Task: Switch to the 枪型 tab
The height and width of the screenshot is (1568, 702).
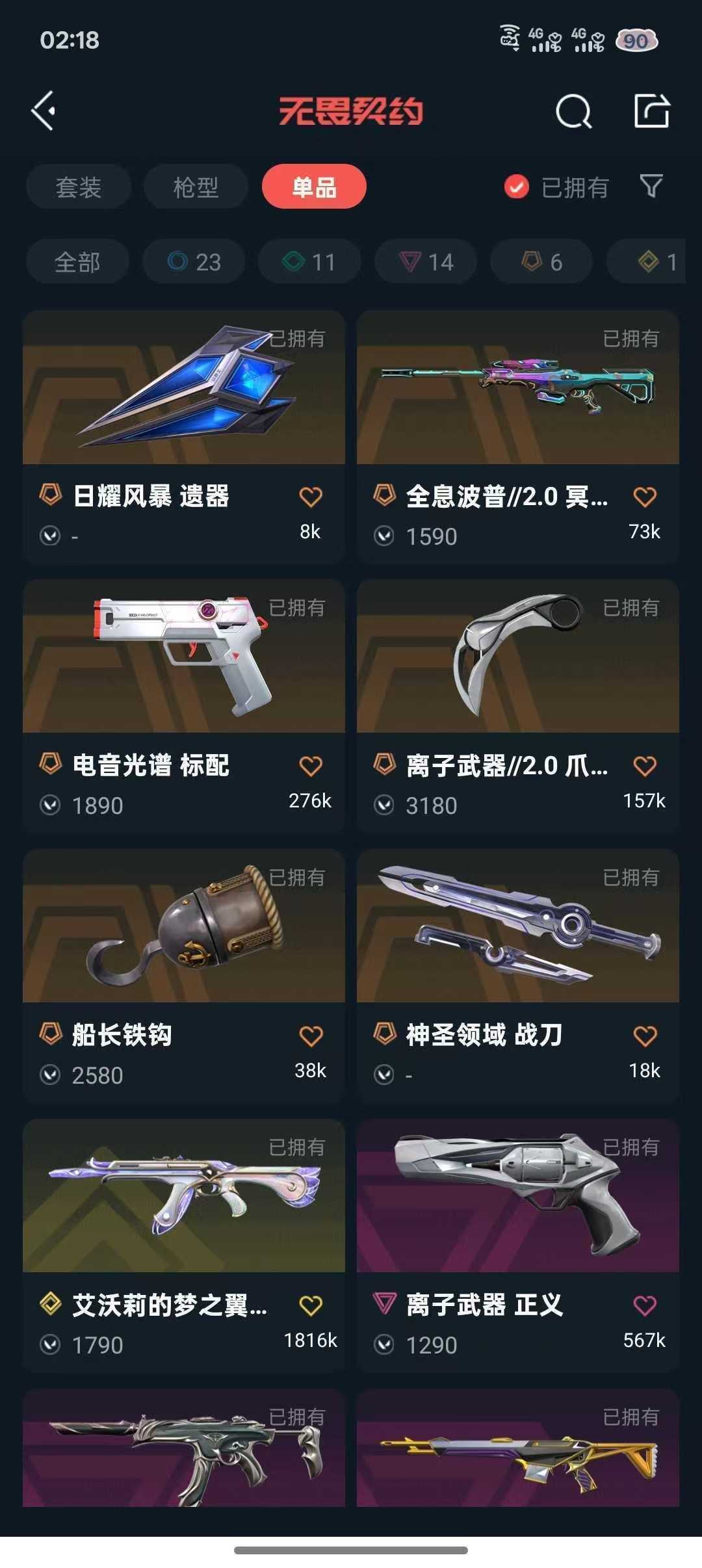Action: (196, 187)
